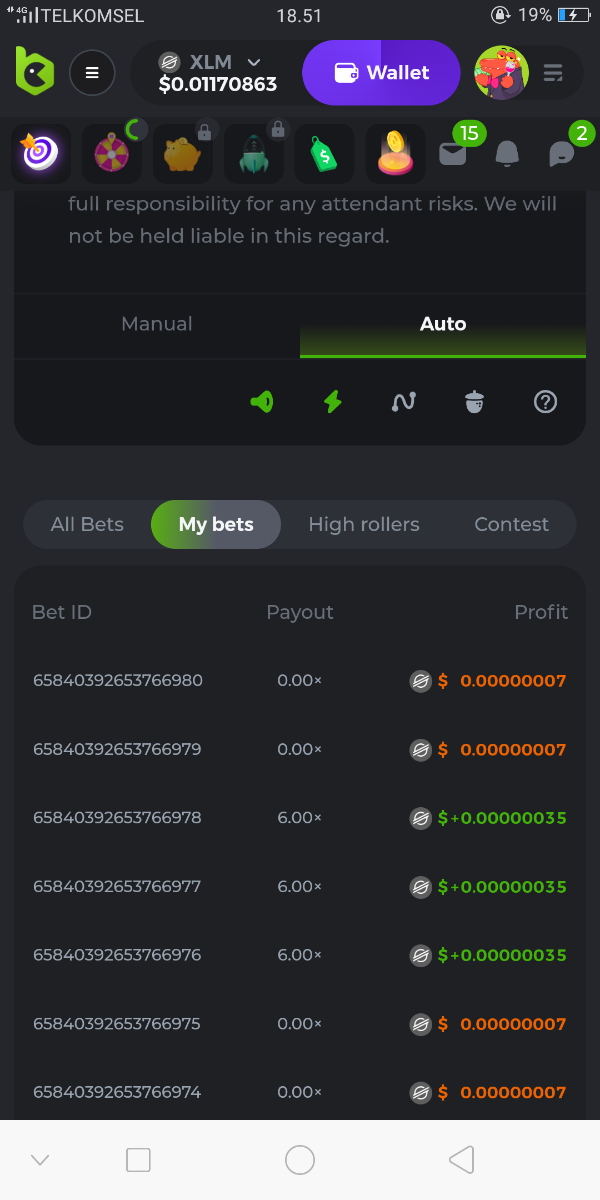View the Contest tab
This screenshot has height=1200, width=600.
click(x=511, y=524)
